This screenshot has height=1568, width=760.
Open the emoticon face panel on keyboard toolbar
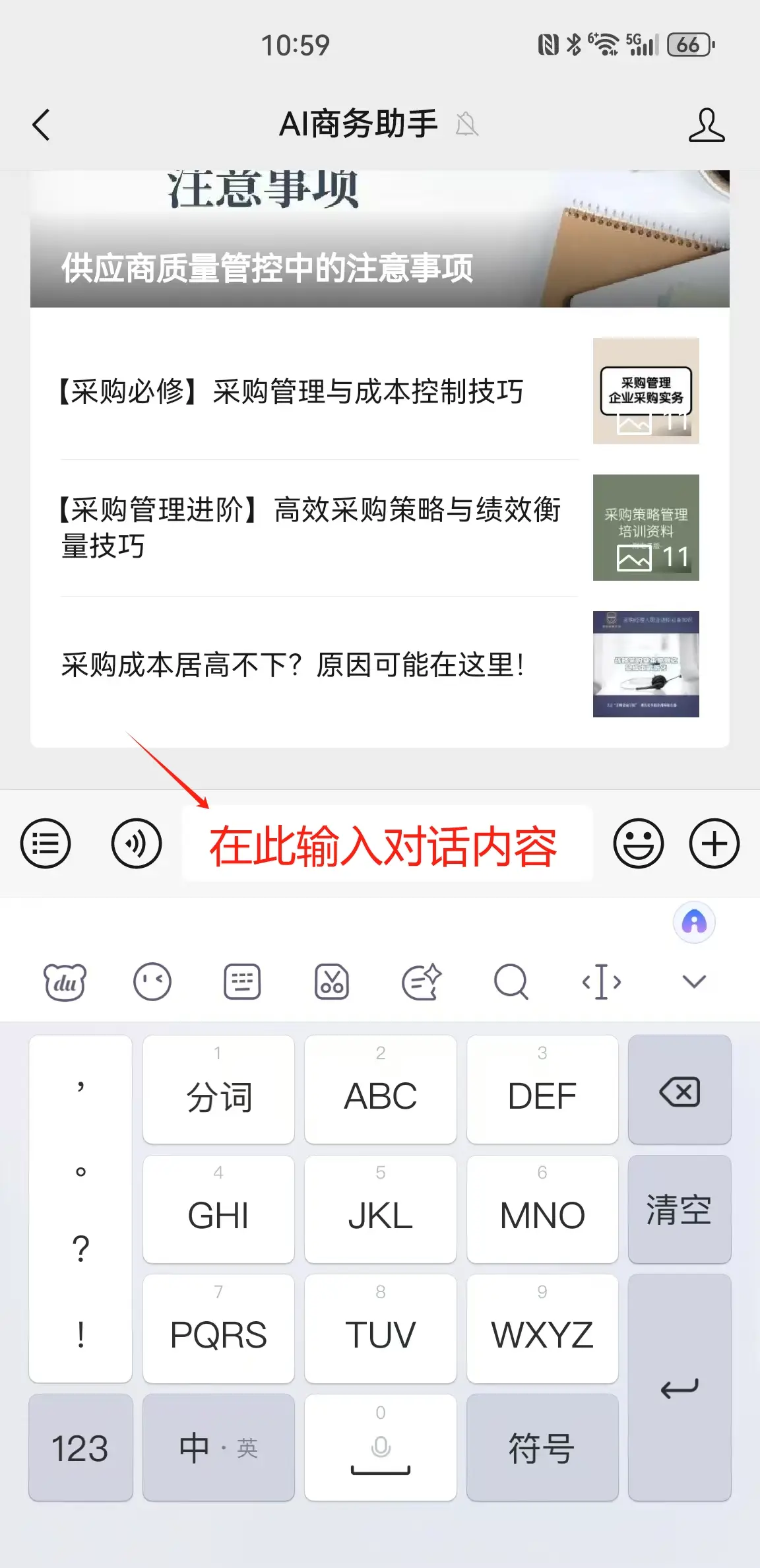(x=152, y=981)
